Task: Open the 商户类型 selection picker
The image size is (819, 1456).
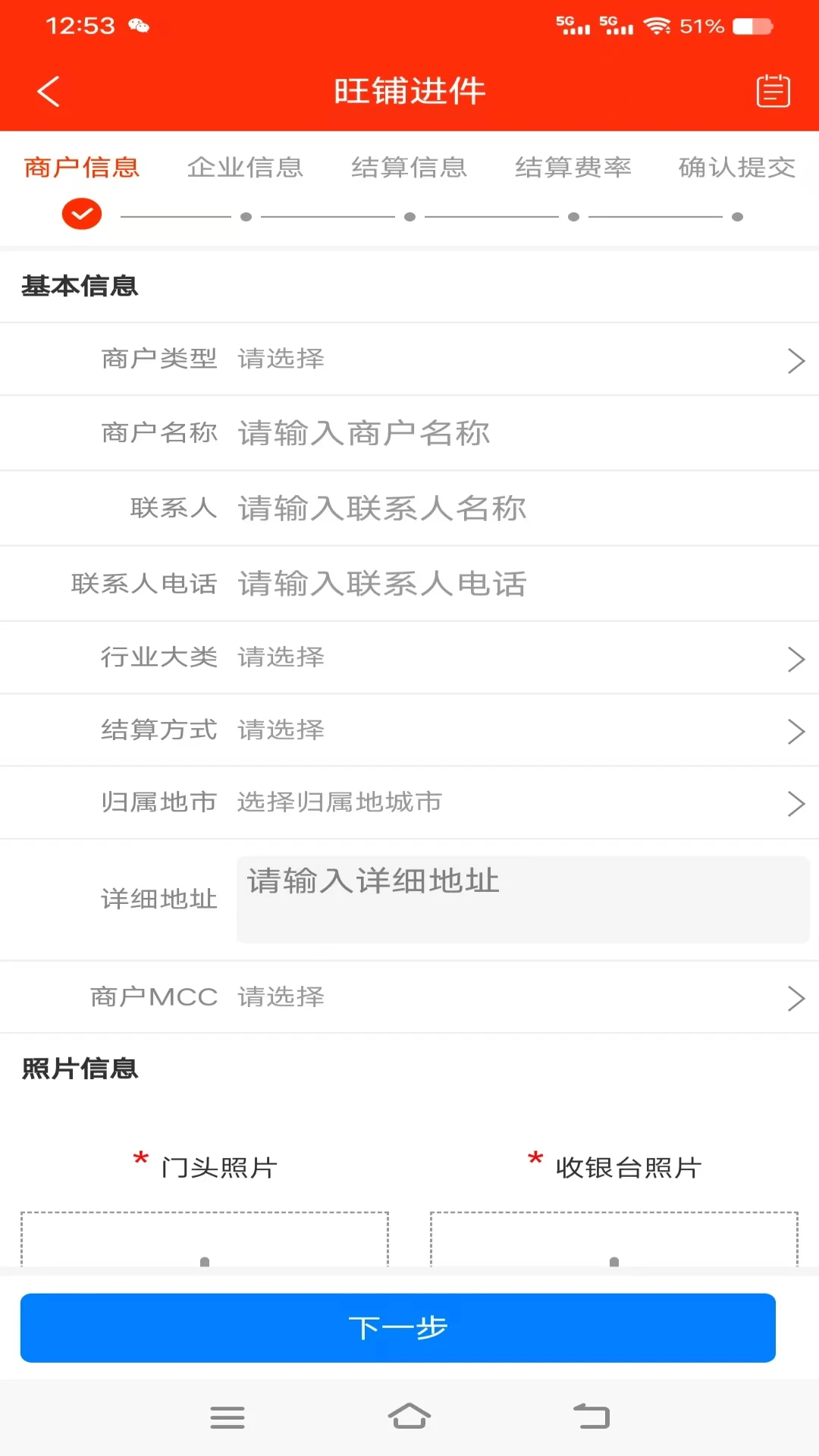Action: point(409,359)
